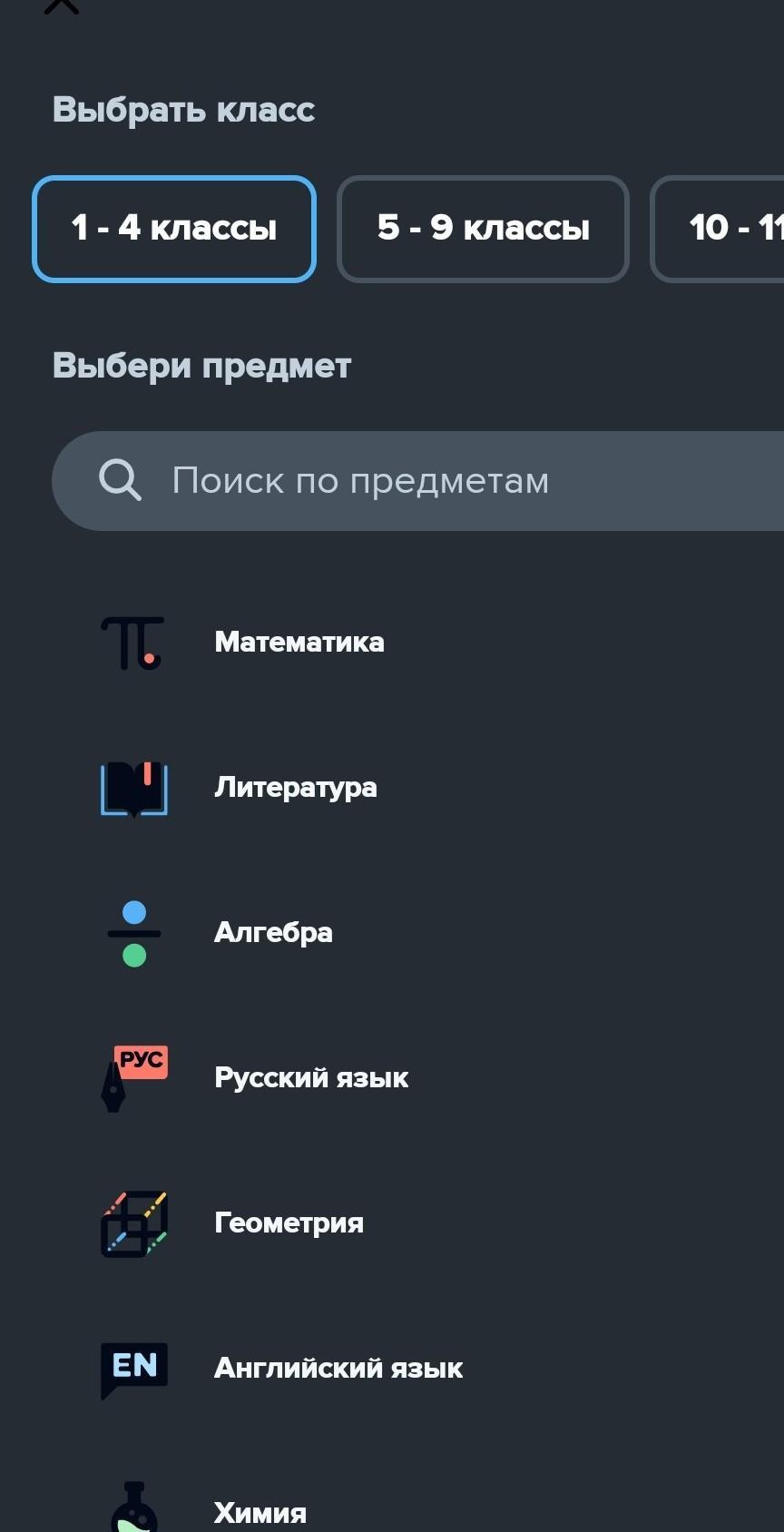Image resolution: width=784 pixels, height=1532 pixels.
Task: Select the 1 - 4 классы chip
Action: (x=174, y=229)
